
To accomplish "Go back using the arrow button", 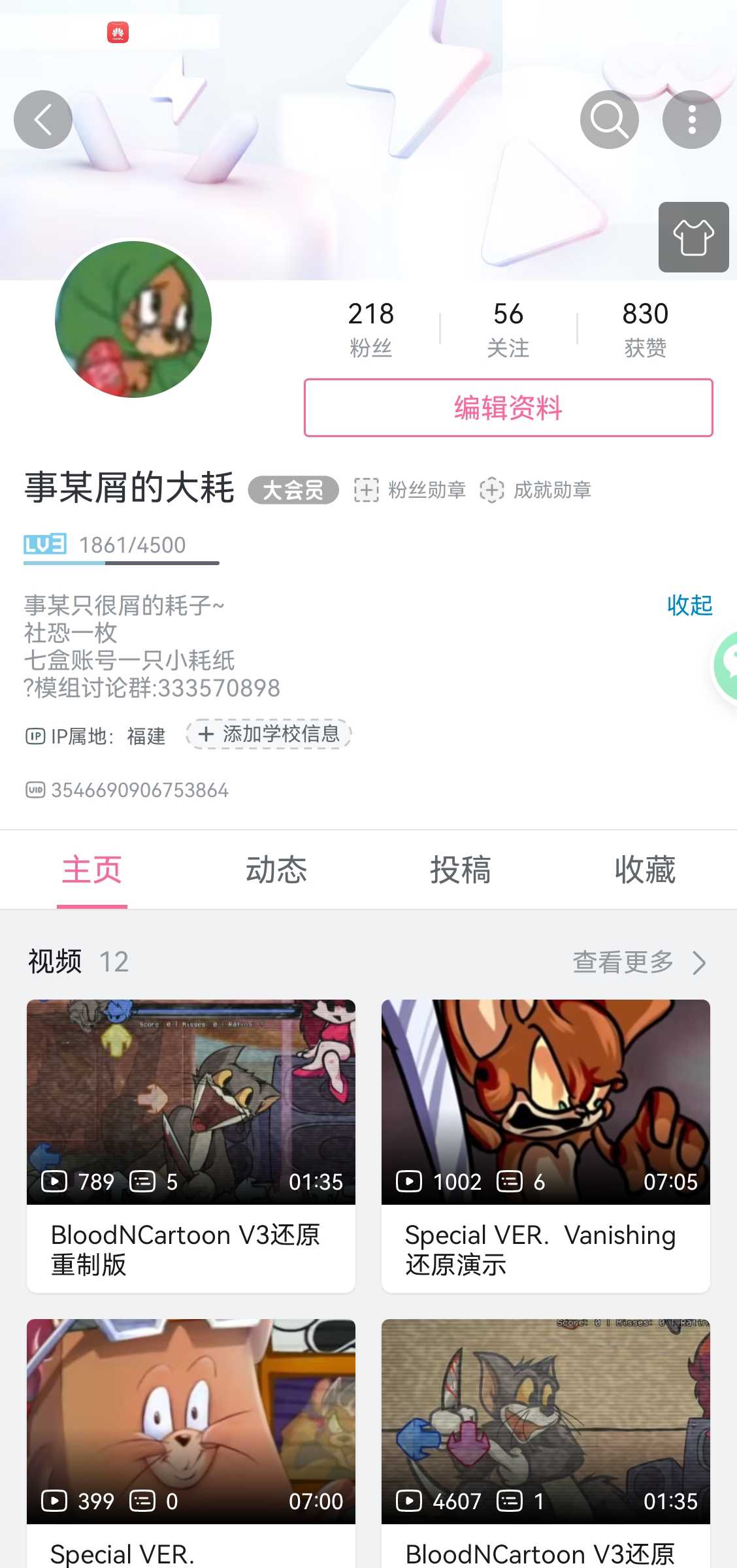I will 43,120.
